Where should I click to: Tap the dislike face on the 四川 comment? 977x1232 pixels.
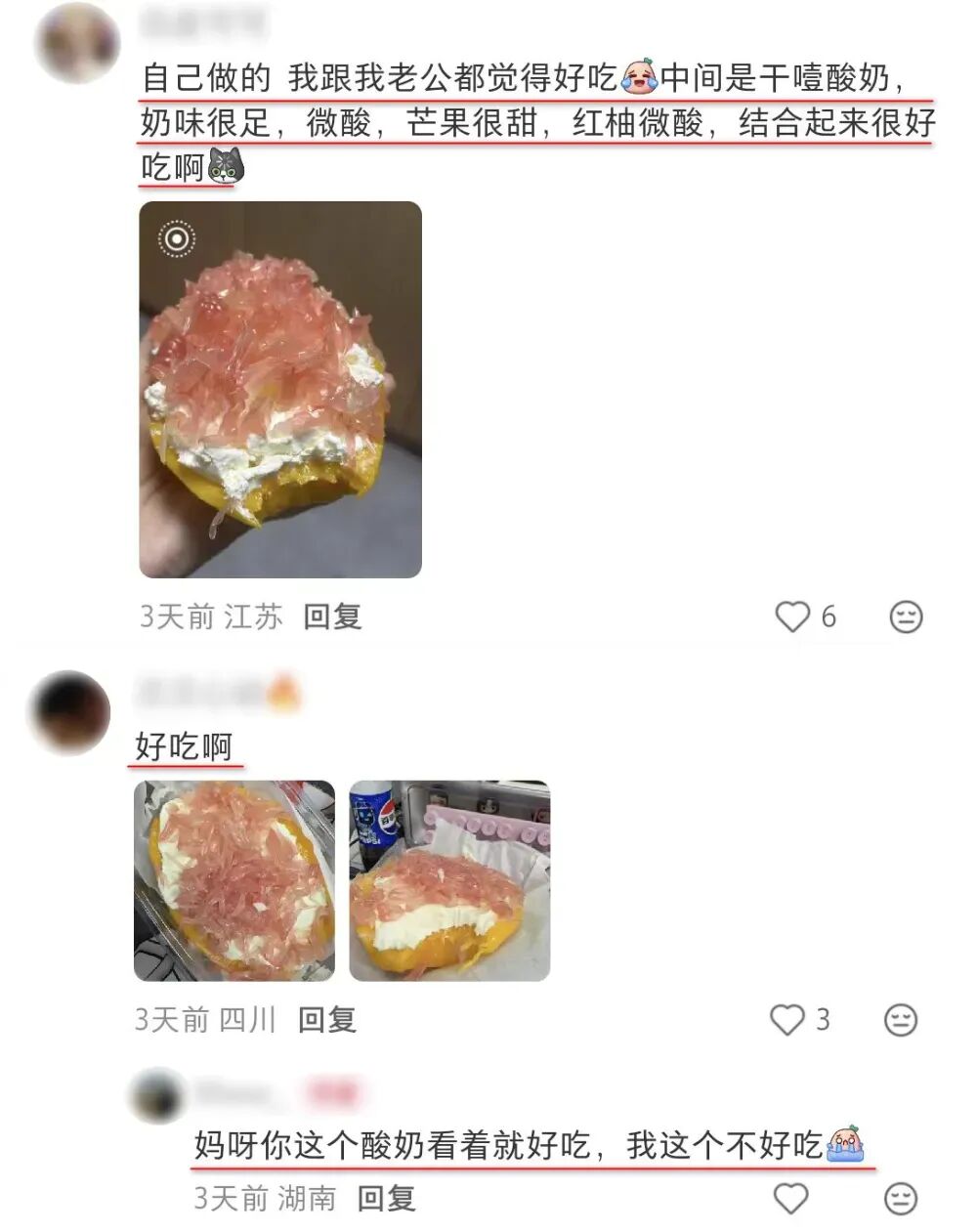click(x=901, y=1020)
